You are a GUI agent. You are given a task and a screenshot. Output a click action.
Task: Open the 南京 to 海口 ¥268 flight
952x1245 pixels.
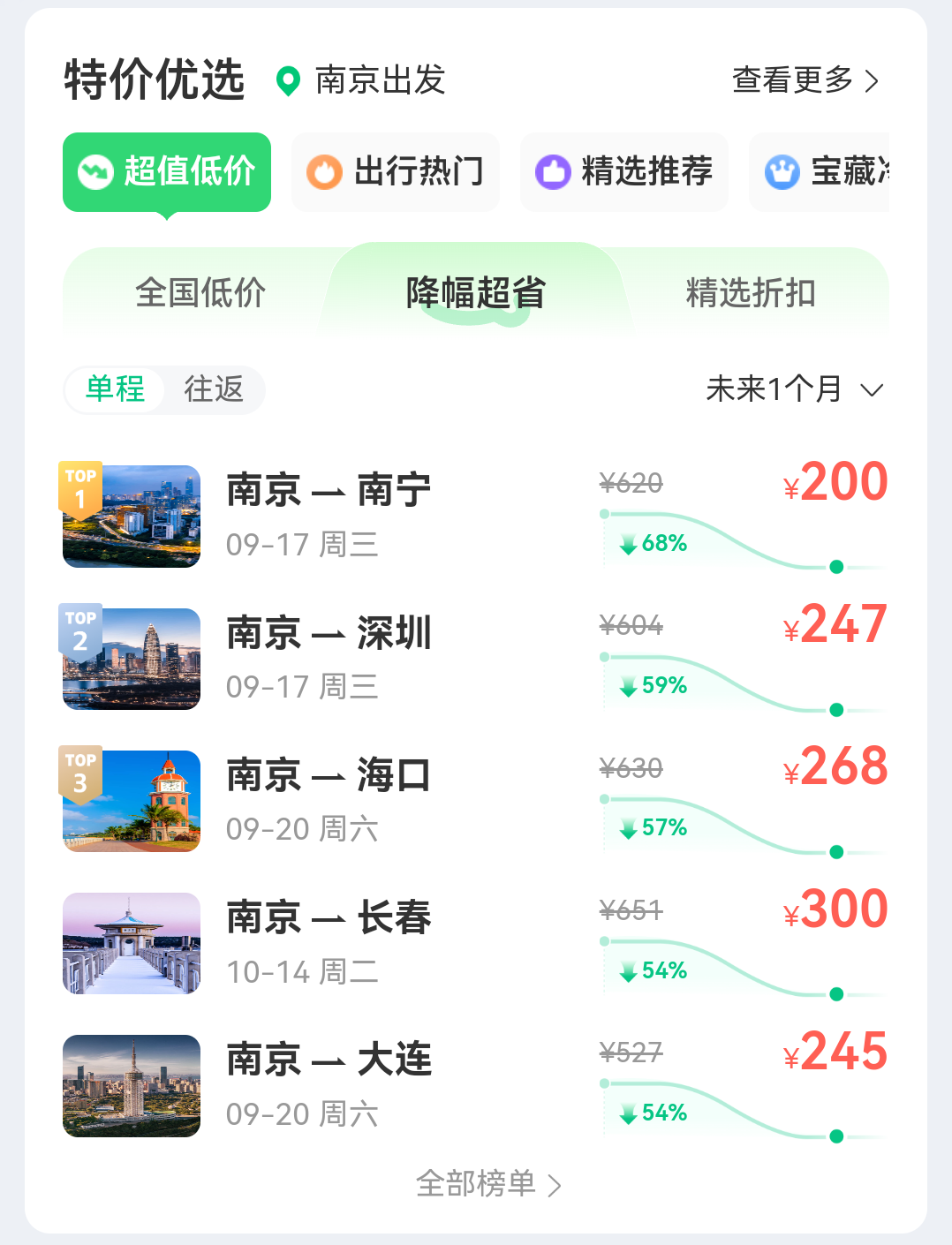[475, 801]
